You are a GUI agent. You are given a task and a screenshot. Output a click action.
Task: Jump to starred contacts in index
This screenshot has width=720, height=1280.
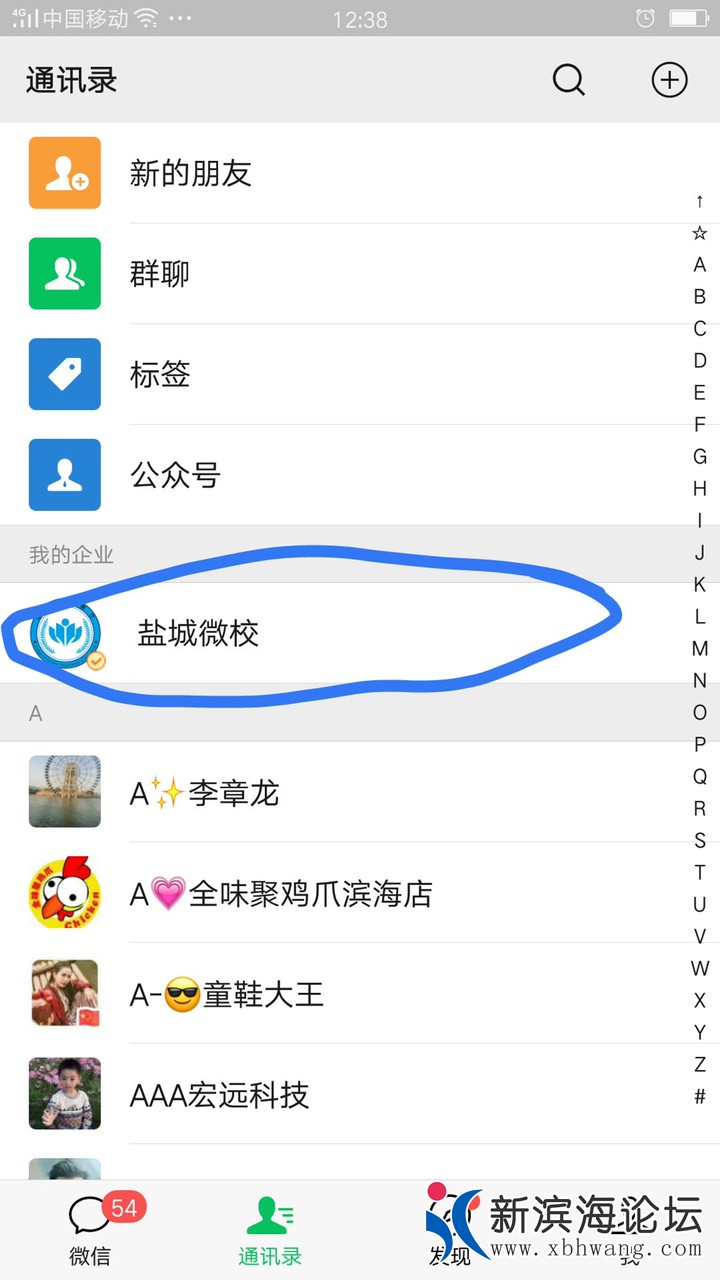tap(700, 233)
